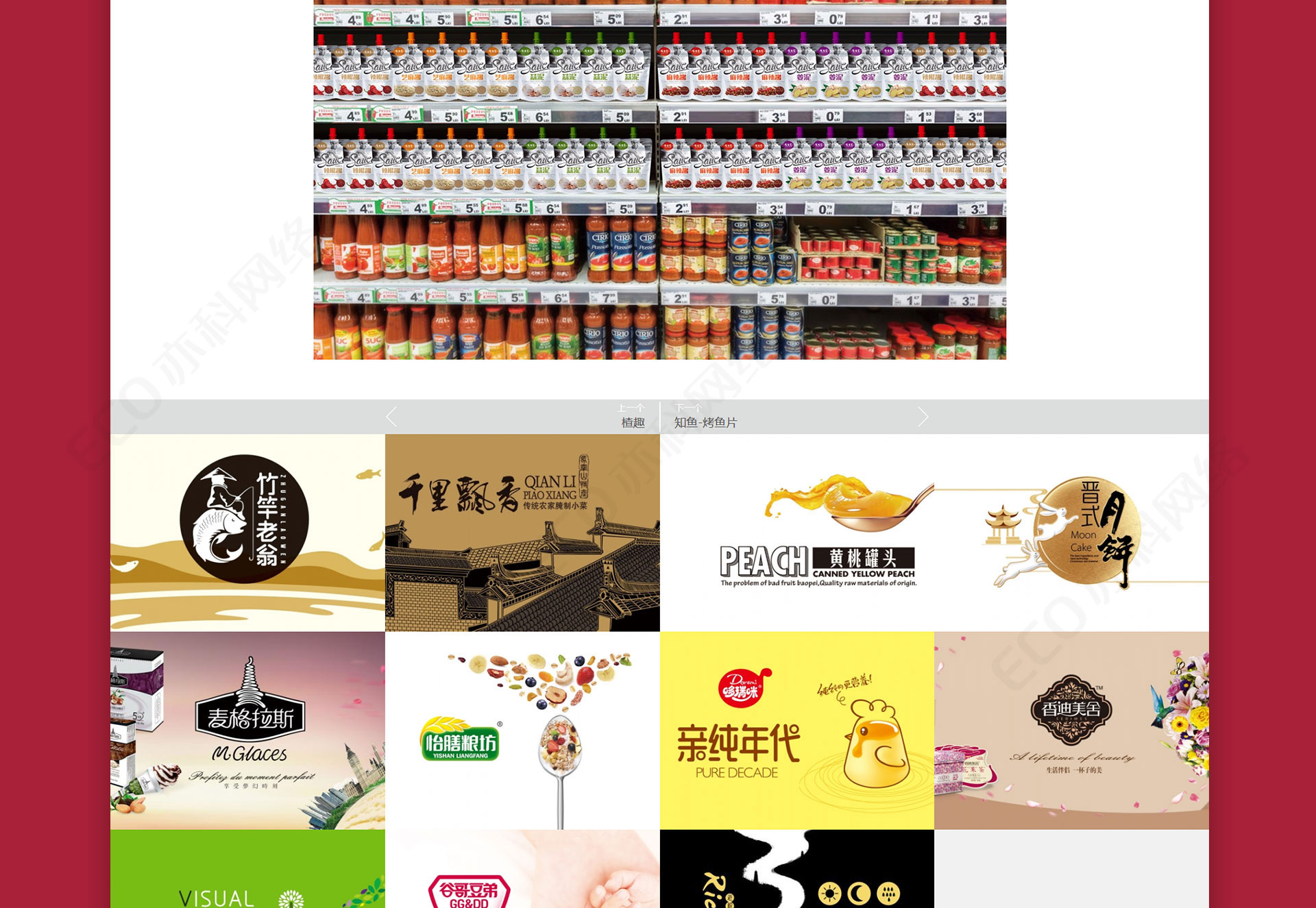Select the 香迪美舍 project tile
1316x908 pixels.
pos(1071,731)
